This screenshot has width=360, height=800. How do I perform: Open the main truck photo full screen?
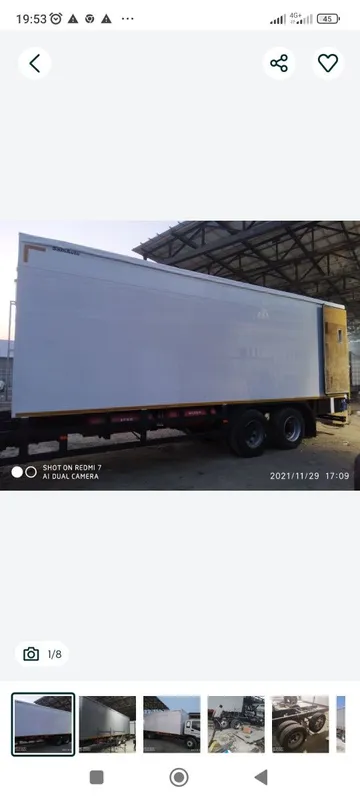point(180,355)
